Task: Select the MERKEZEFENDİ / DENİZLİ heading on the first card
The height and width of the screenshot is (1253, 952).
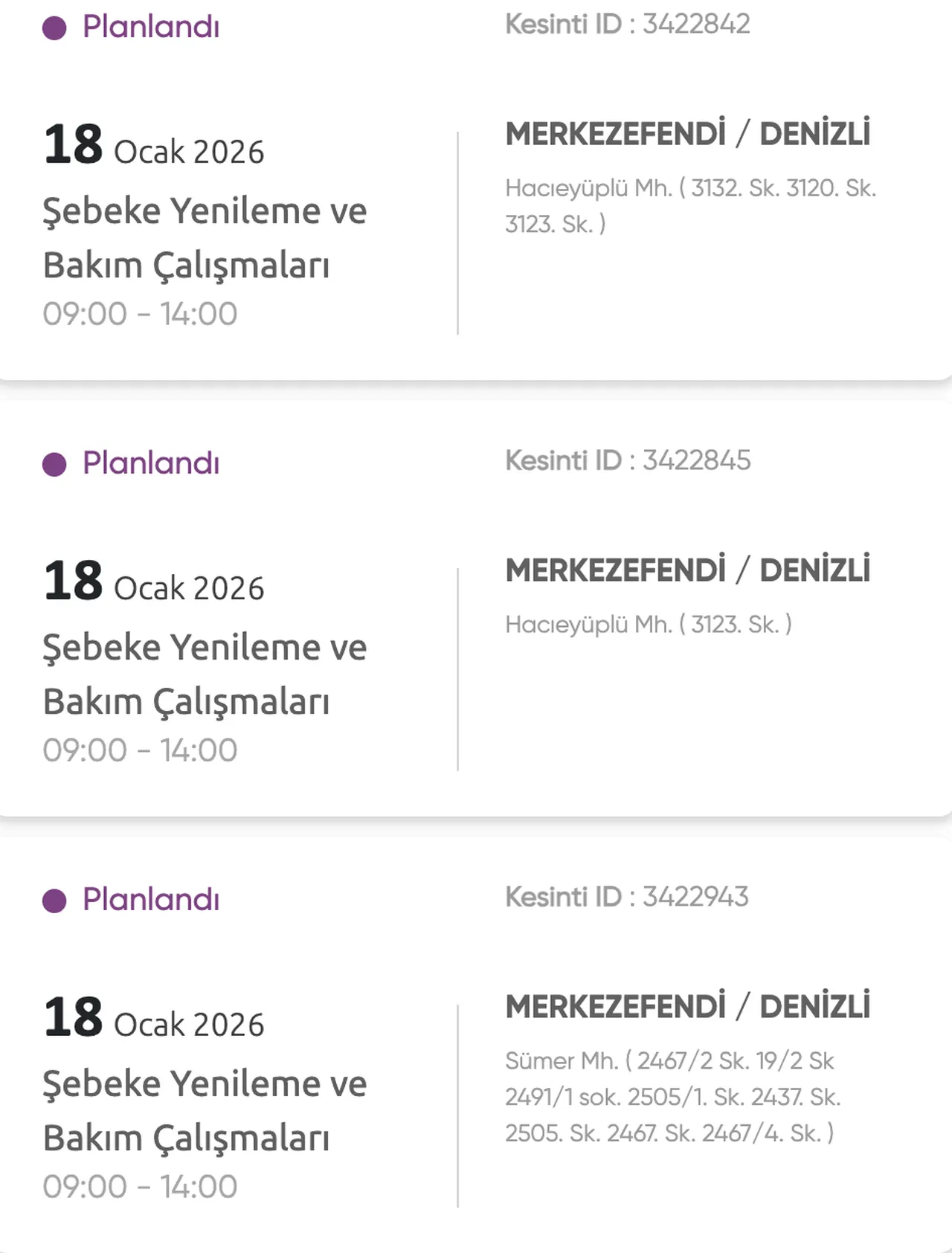Action: point(688,134)
